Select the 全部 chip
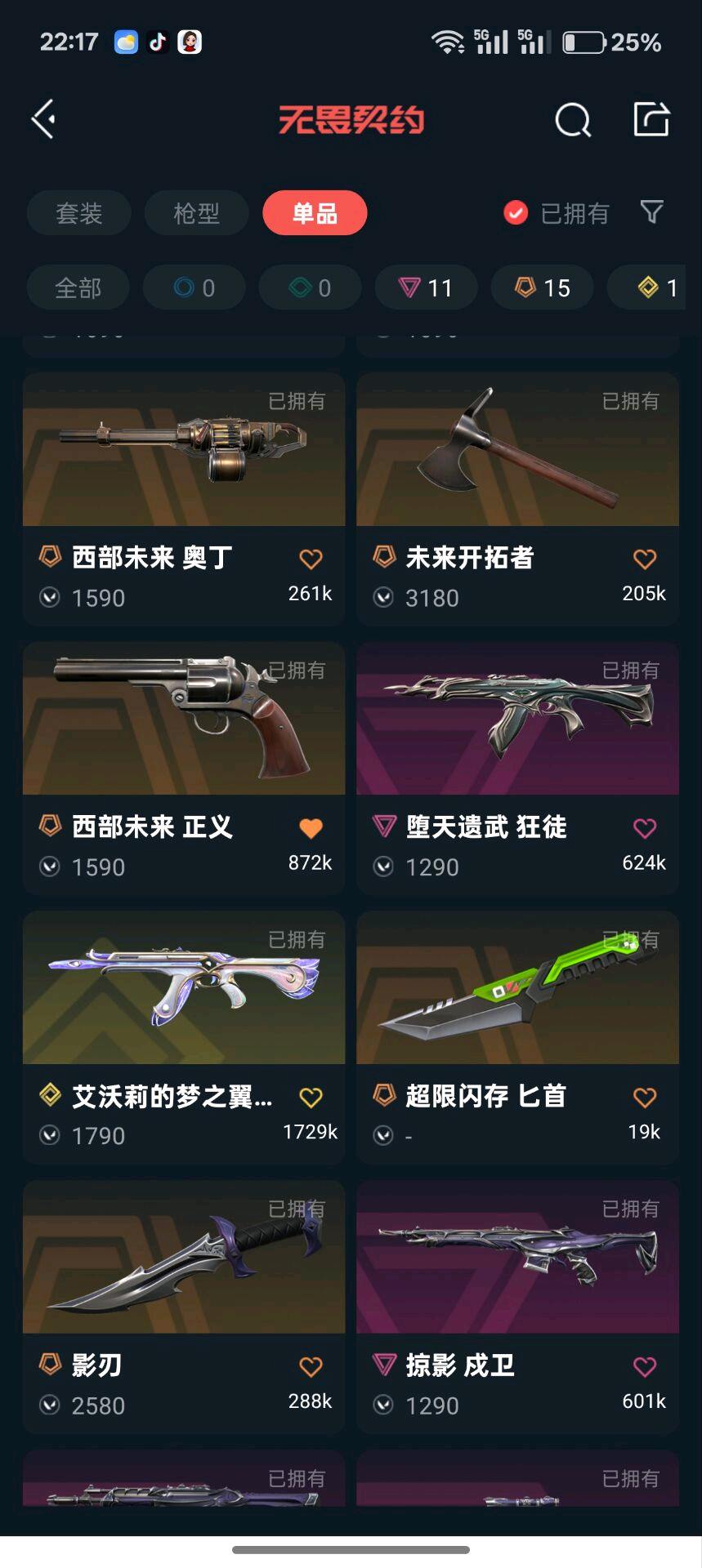This screenshot has width=702, height=1568. [x=78, y=287]
